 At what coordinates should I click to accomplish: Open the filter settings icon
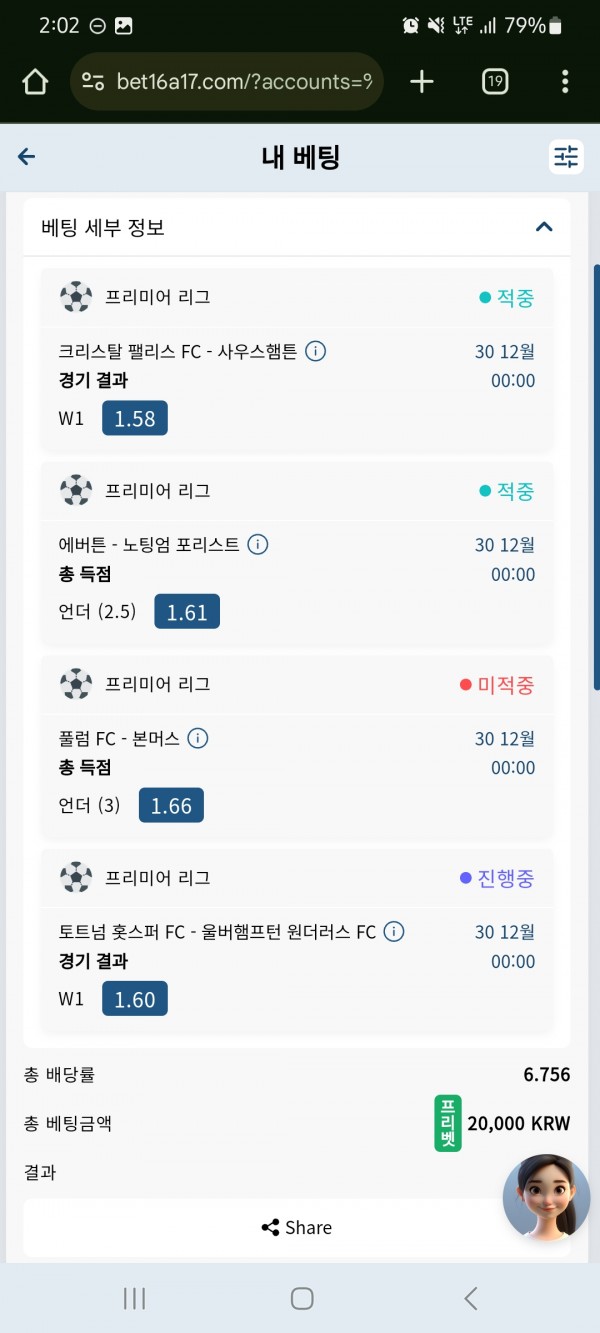[x=566, y=156]
